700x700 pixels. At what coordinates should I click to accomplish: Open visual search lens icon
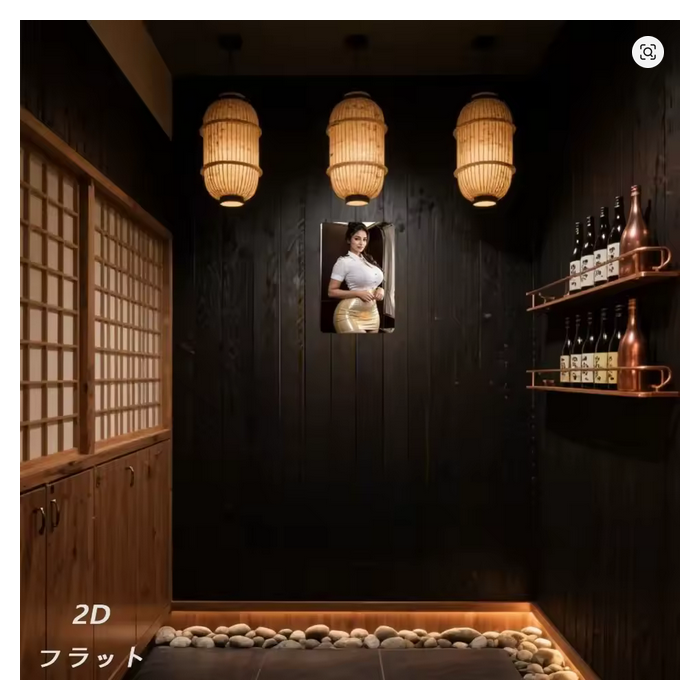click(x=647, y=52)
